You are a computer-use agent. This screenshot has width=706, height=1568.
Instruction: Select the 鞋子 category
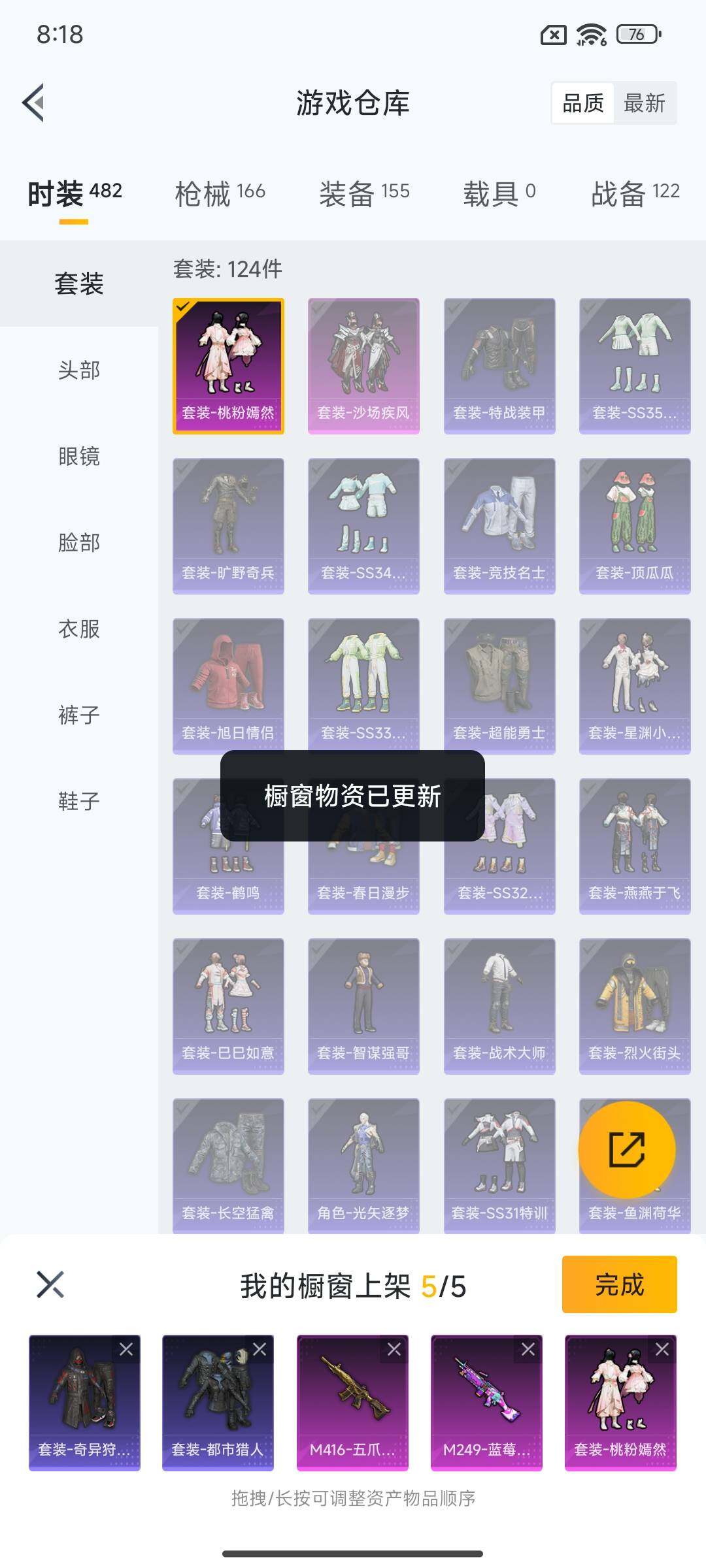(79, 800)
